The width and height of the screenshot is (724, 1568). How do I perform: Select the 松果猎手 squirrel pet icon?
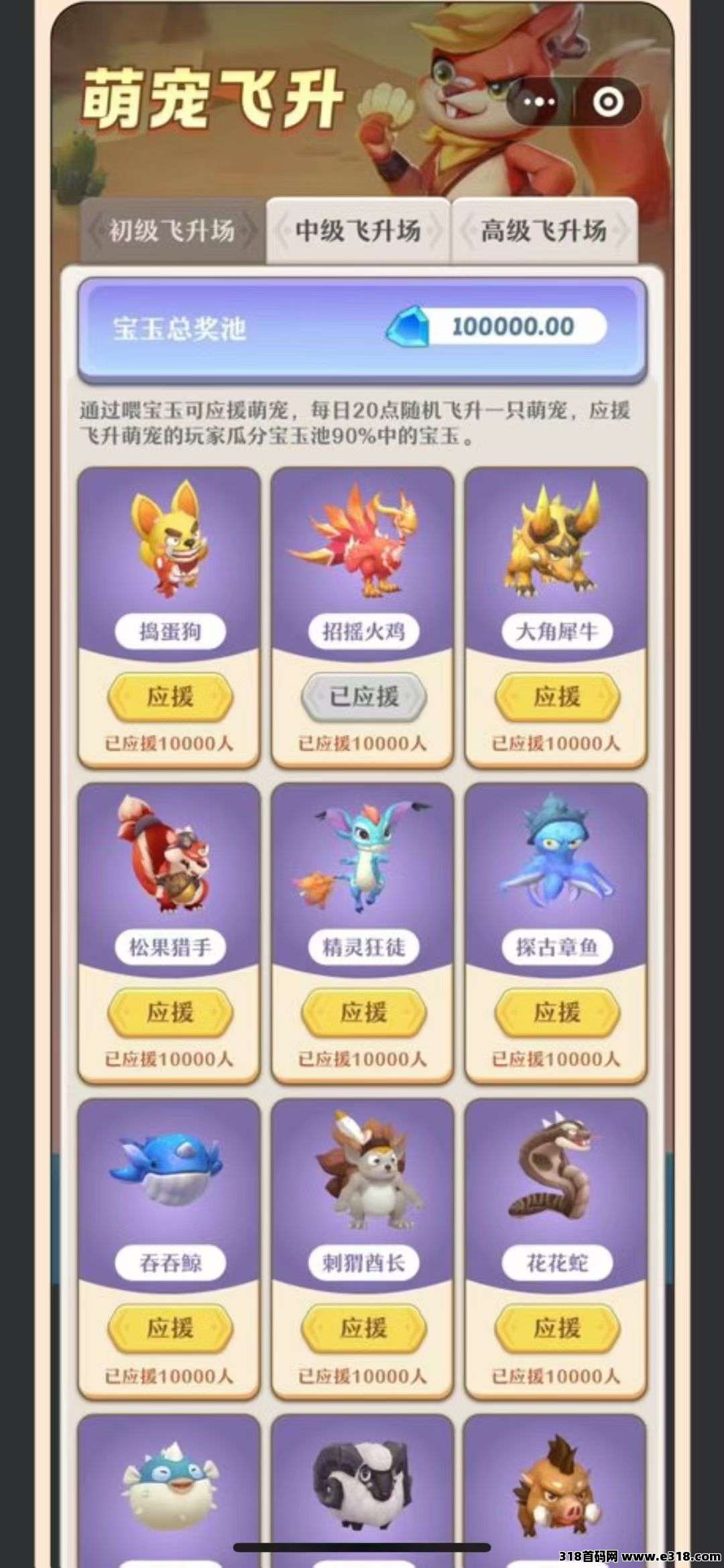168,863
